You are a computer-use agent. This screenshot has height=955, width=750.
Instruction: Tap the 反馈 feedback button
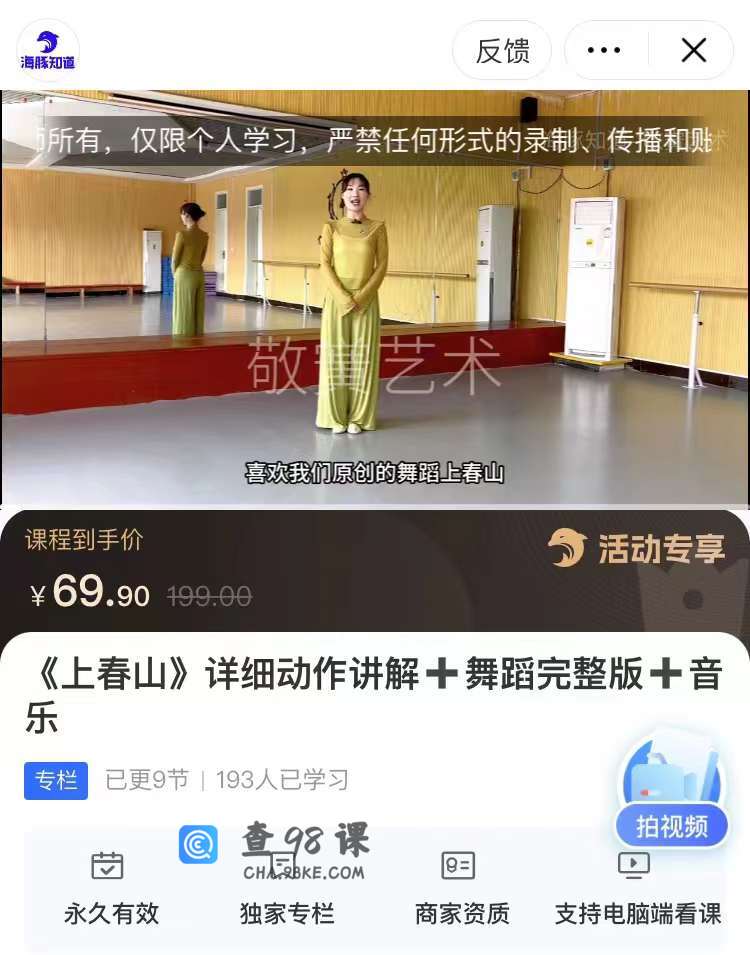point(502,50)
